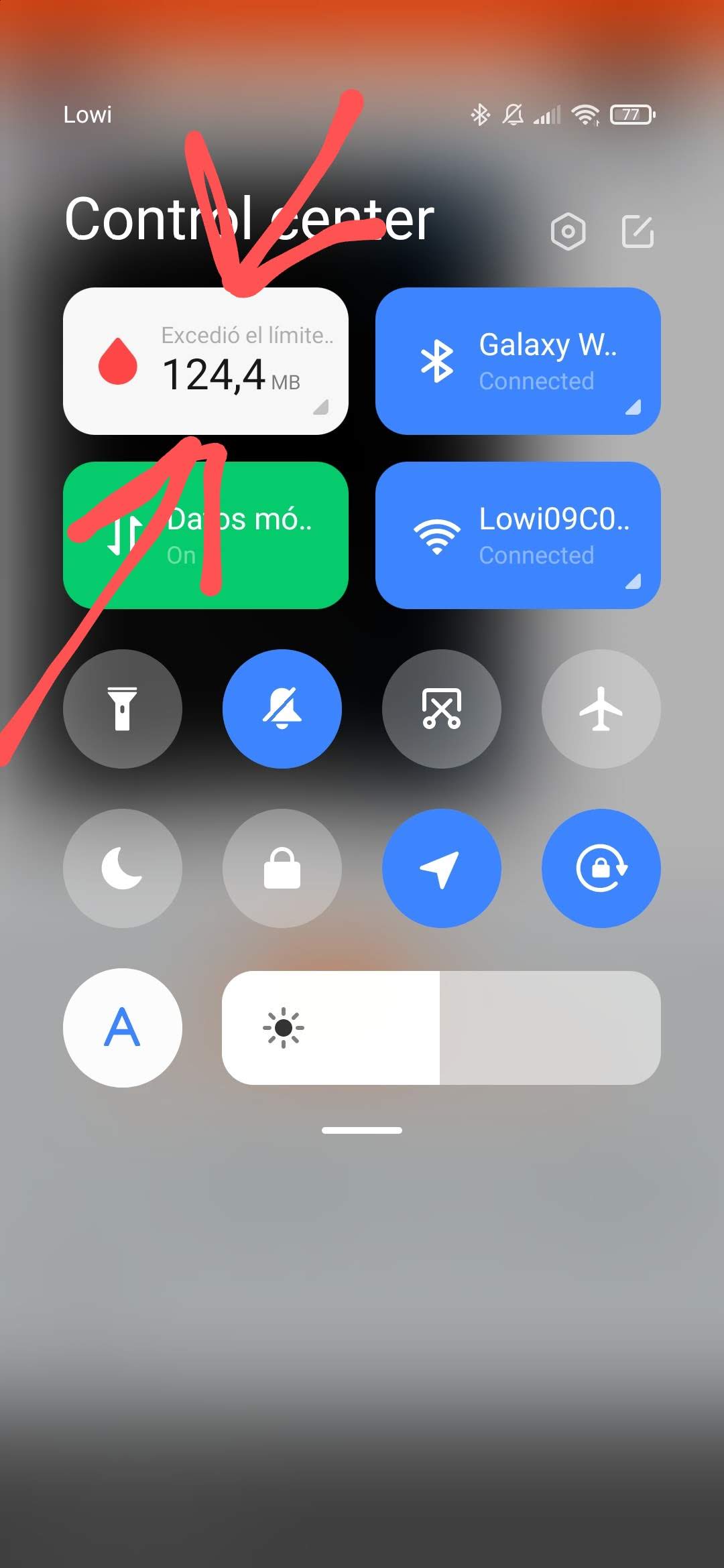Turn off the Datos móviles tile
This screenshot has width=724, height=1568.
tap(206, 535)
